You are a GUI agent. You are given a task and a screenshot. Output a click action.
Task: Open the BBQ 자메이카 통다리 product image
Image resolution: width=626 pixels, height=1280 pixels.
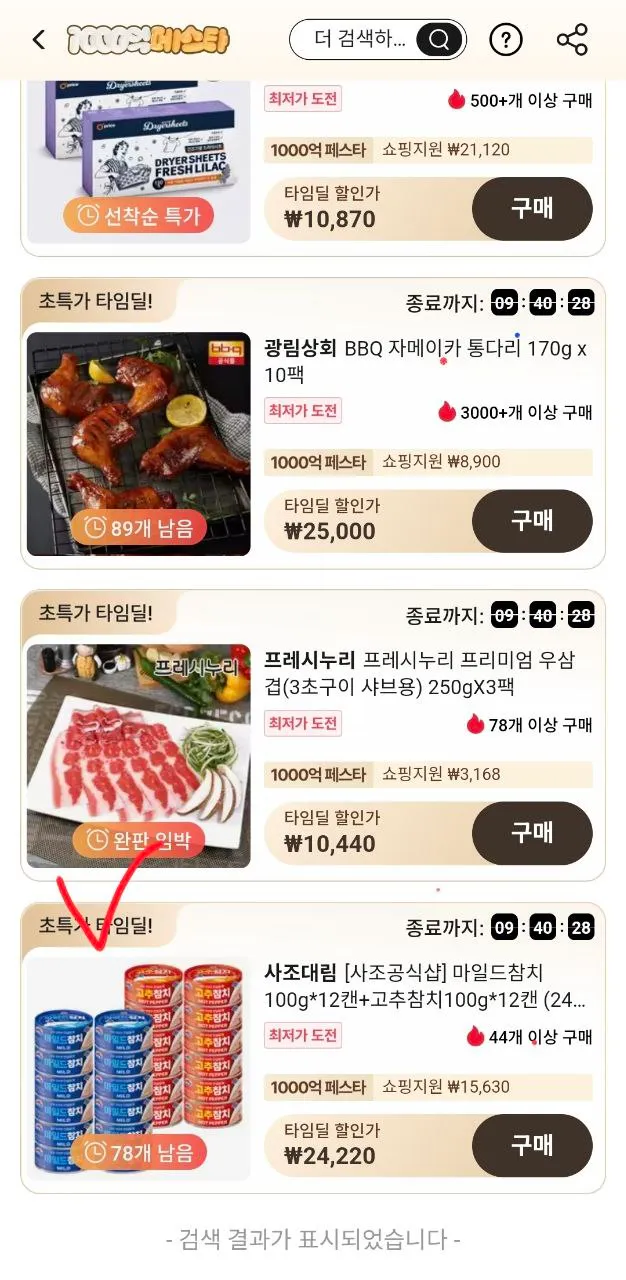tap(138, 443)
